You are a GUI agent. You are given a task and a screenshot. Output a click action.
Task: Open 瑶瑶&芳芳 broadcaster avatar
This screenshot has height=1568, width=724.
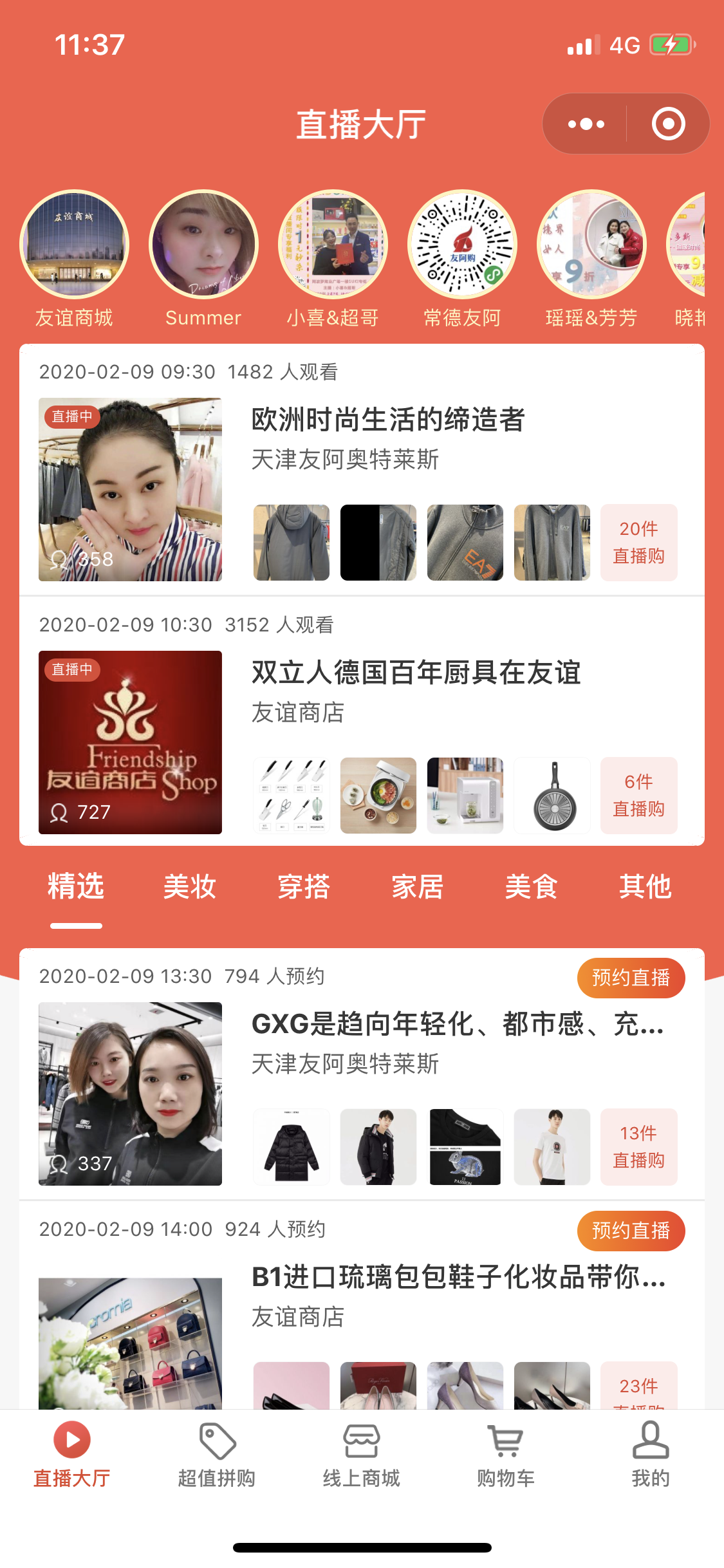click(x=591, y=245)
